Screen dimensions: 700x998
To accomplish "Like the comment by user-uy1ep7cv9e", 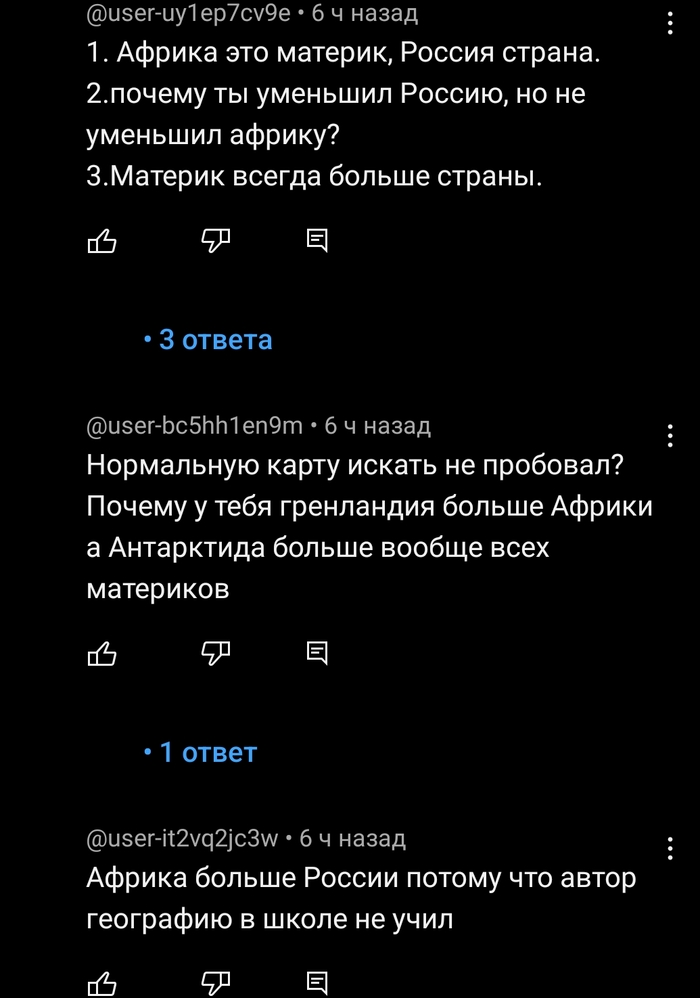I will (103, 240).
